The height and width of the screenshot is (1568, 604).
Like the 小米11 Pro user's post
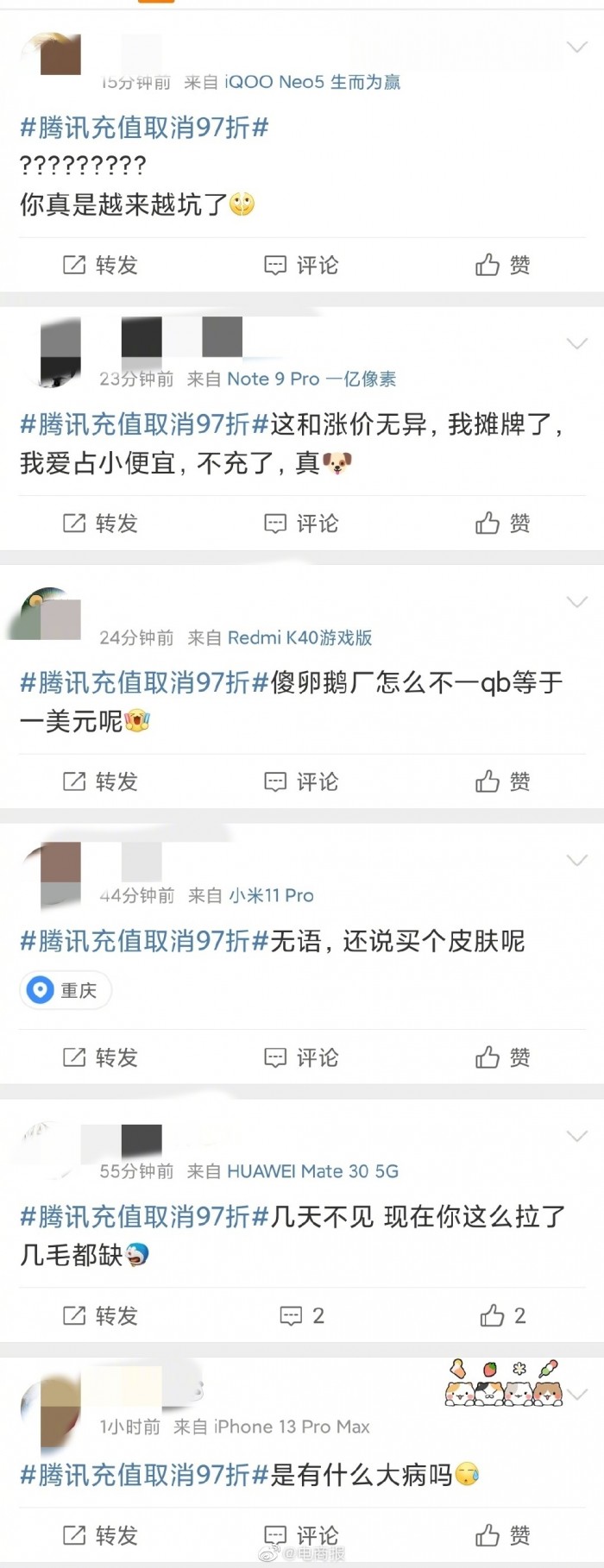(x=502, y=1057)
